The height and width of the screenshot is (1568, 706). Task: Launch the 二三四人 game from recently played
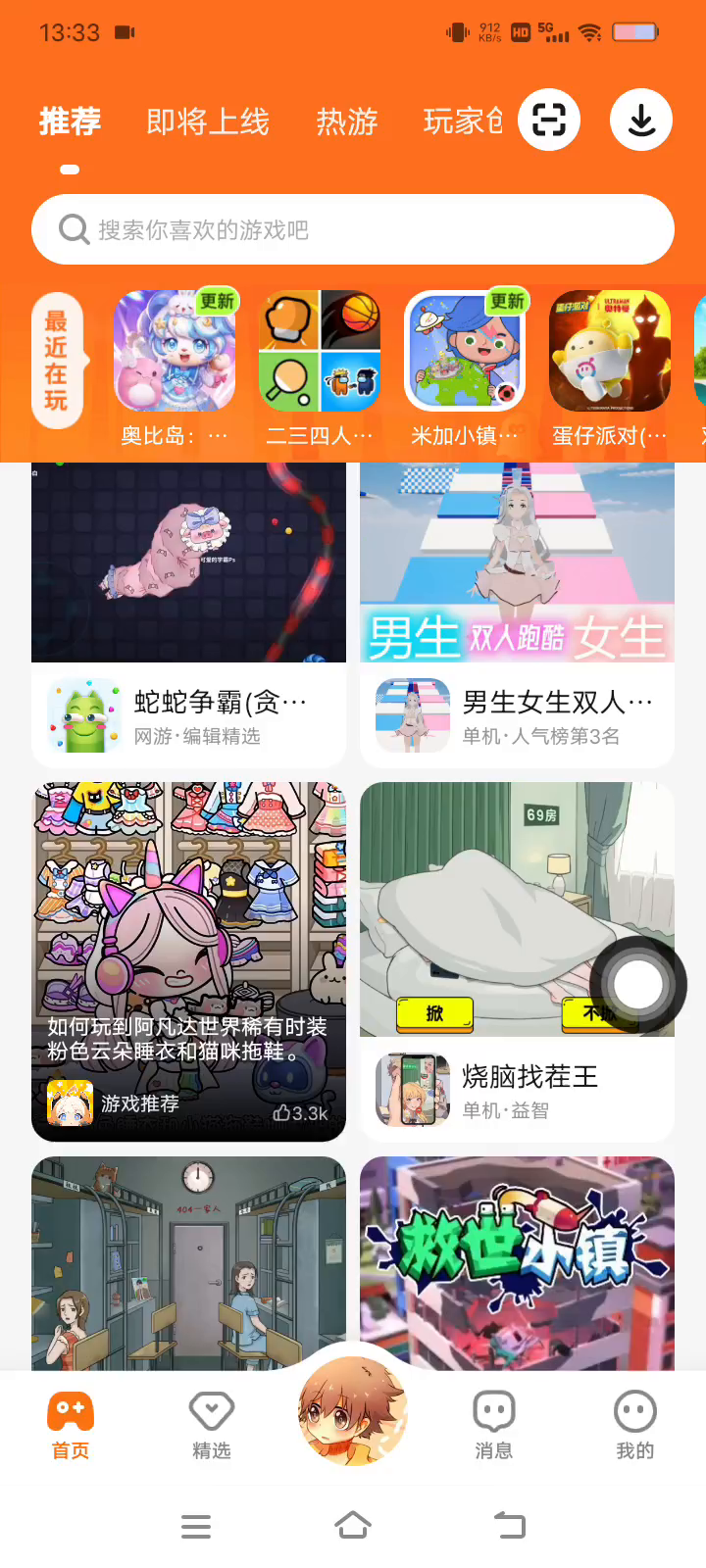pos(320,351)
